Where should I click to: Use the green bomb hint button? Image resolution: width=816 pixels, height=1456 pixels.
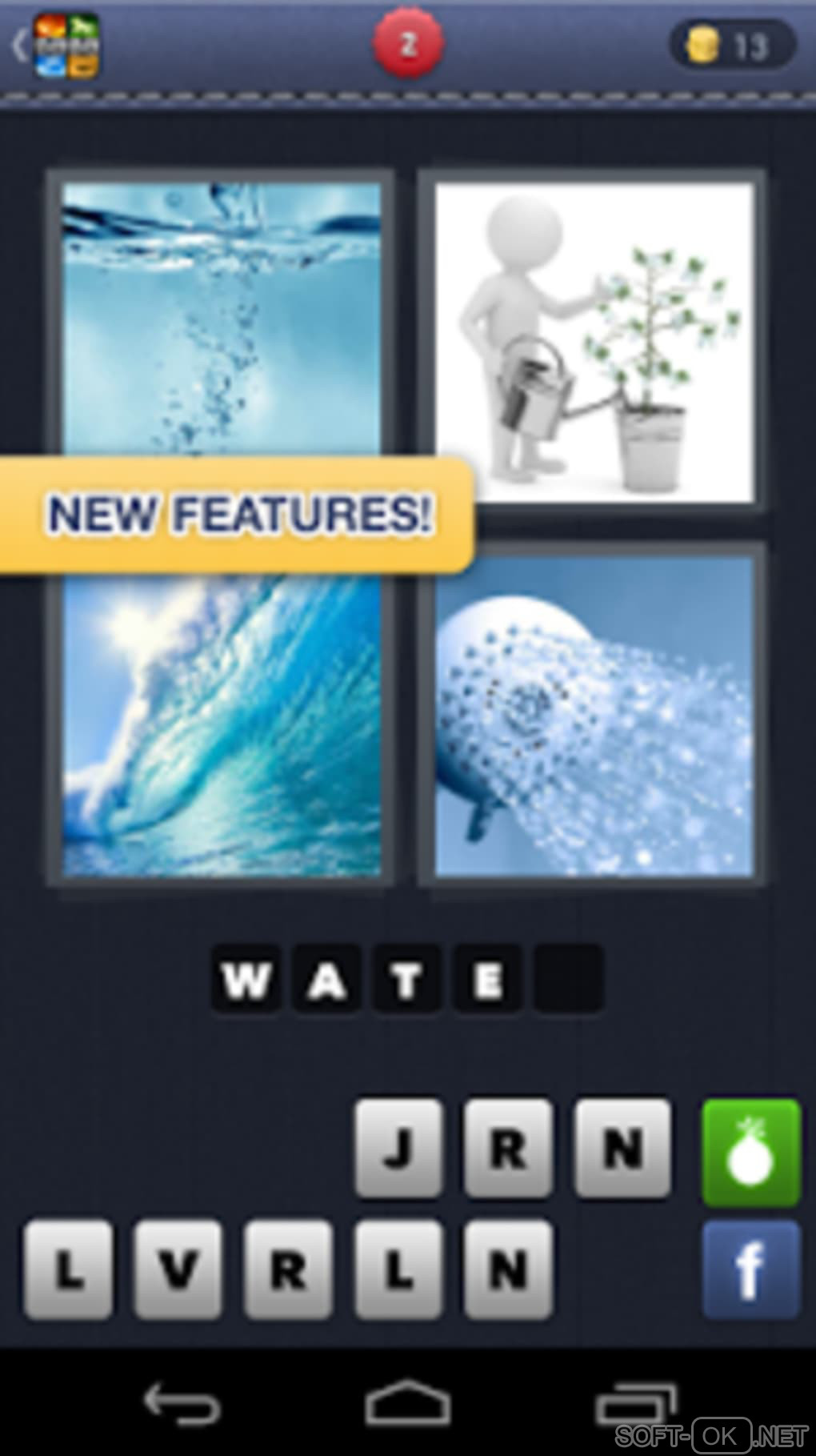[750, 1153]
